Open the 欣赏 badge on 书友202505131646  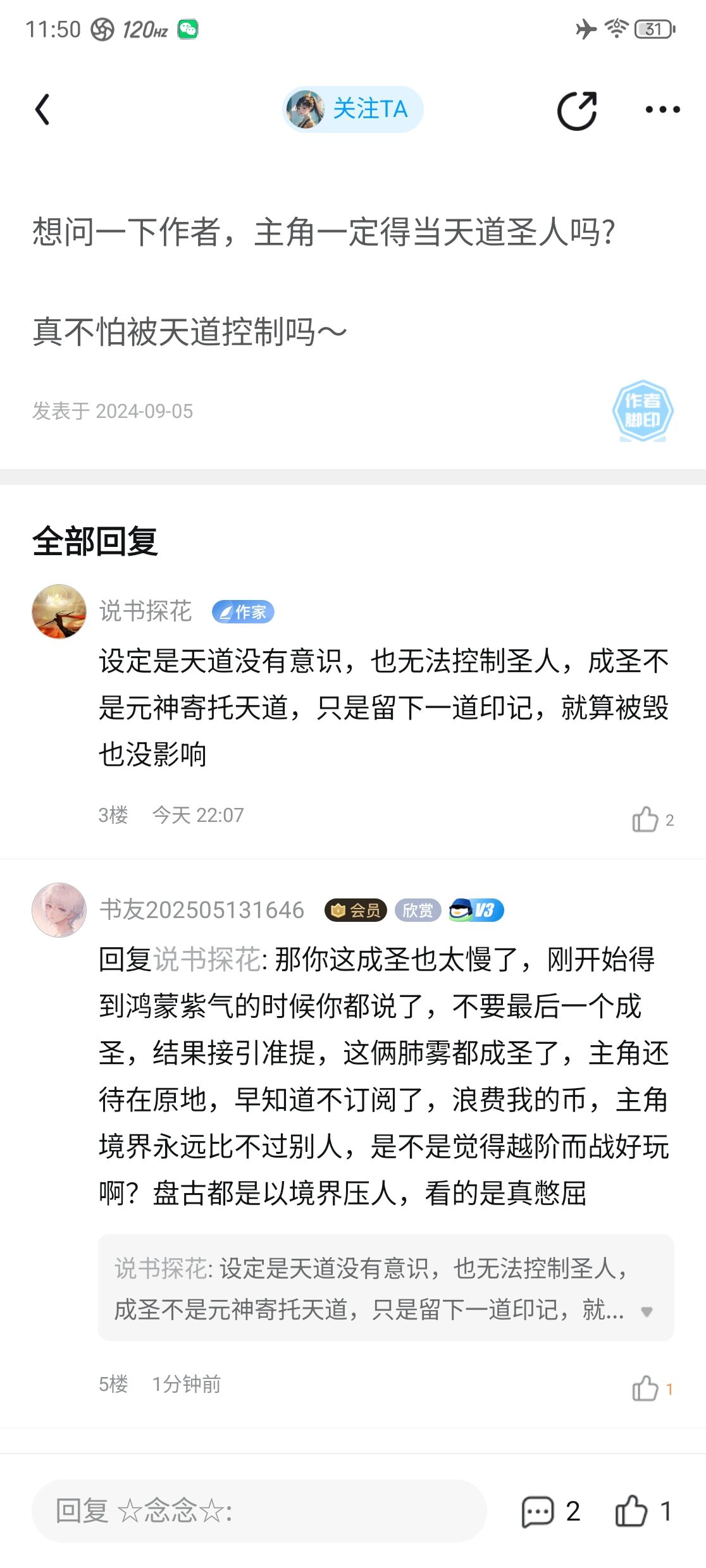418,910
